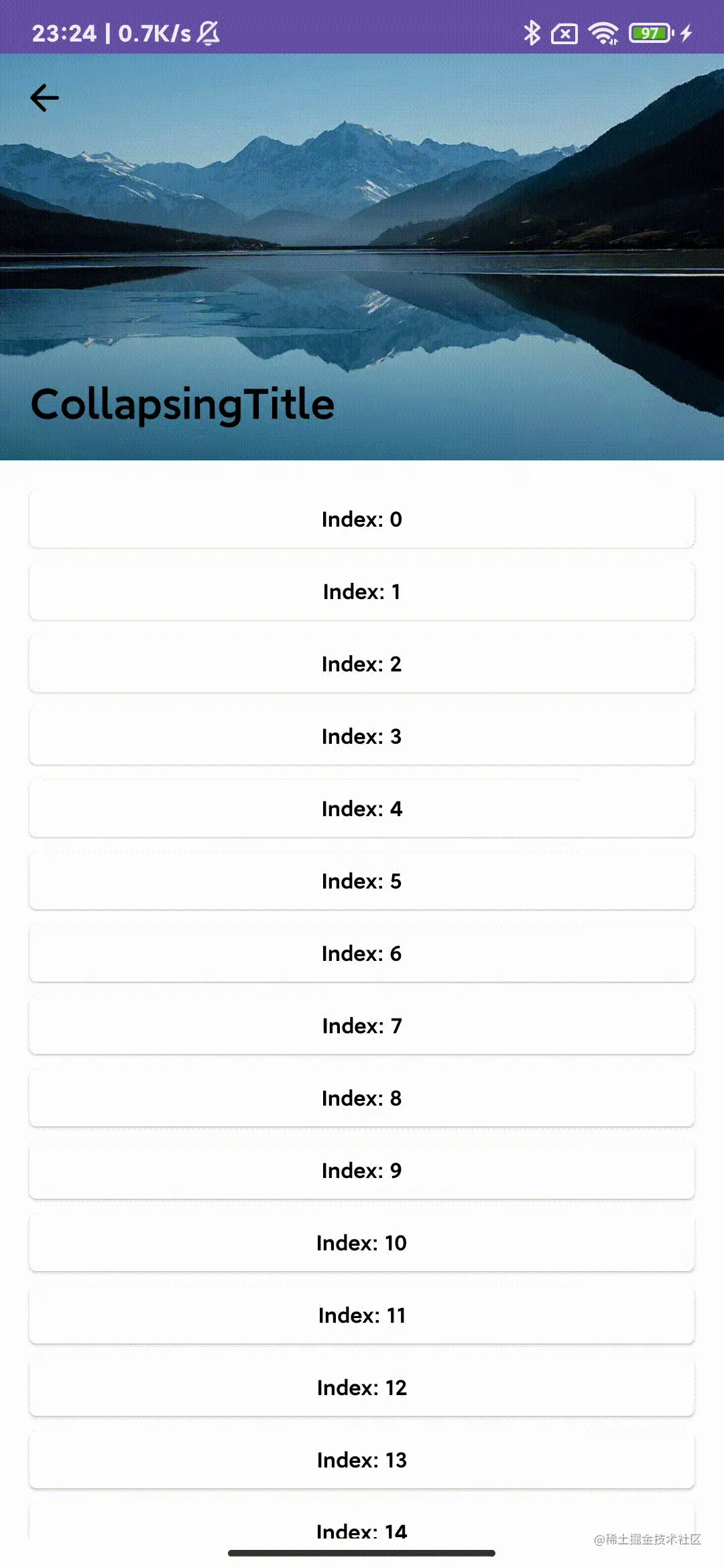Open the Index: 6 card
724x1568 pixels.
pos(362,954)
